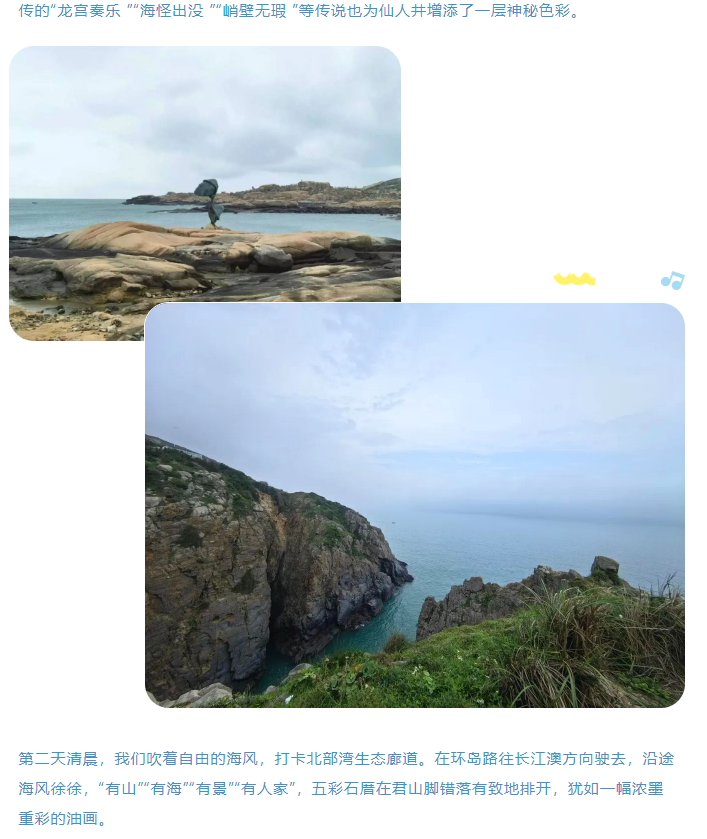Image resolution: width=707 pixels, height=839 pixels.
Task: View the sea cliff photo full screen
Action: (x=414, y=505)
